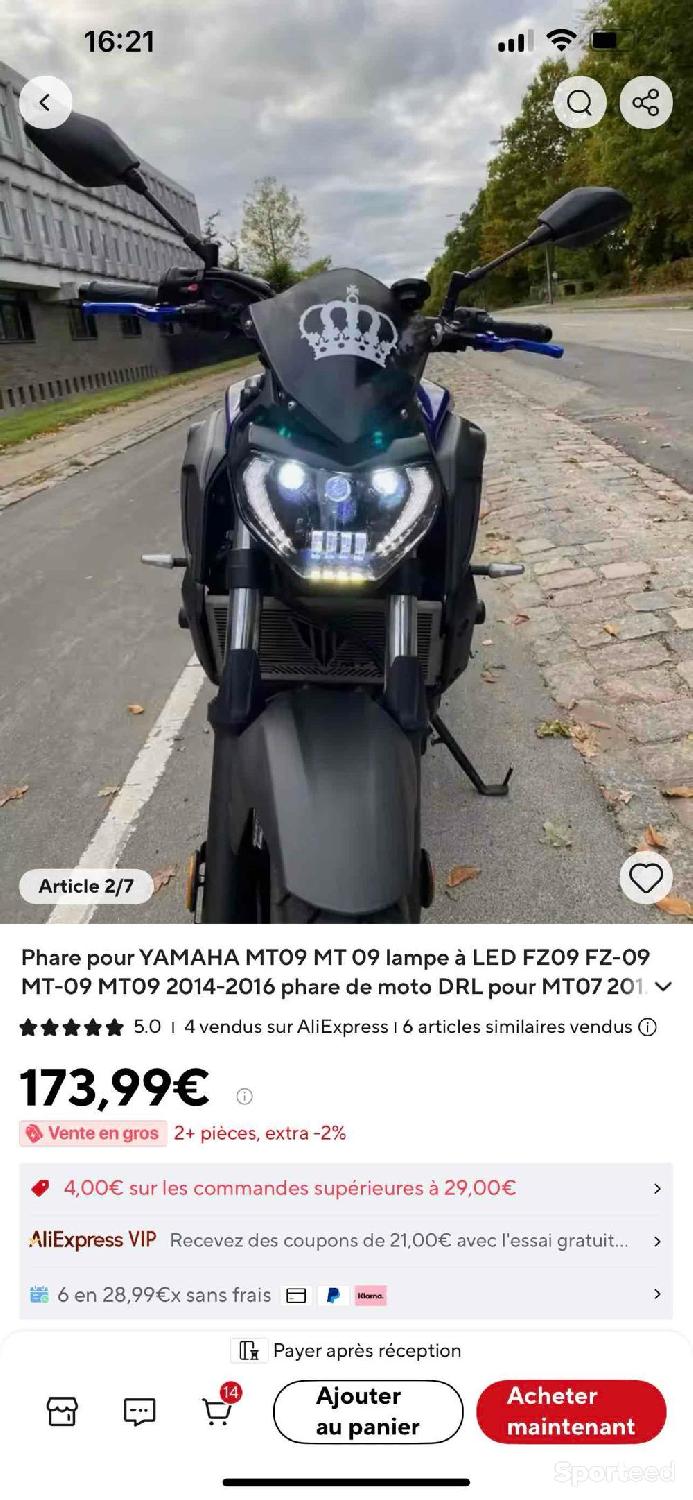
Task: Open the 4,00€ discount on orders offer
Action: click(346, 1188)
